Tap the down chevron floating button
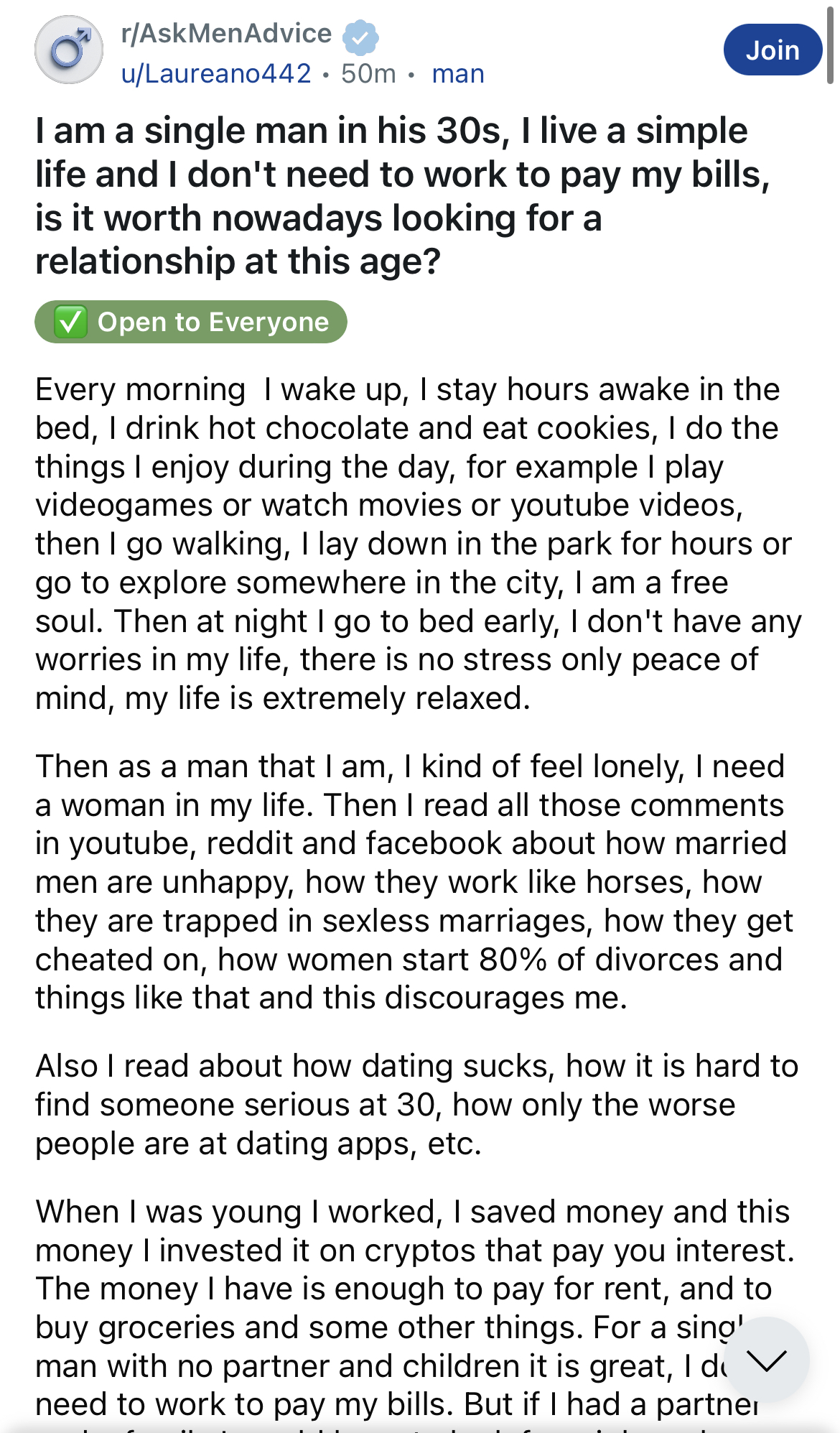Screen dimensions: 840x1433 766,1360
